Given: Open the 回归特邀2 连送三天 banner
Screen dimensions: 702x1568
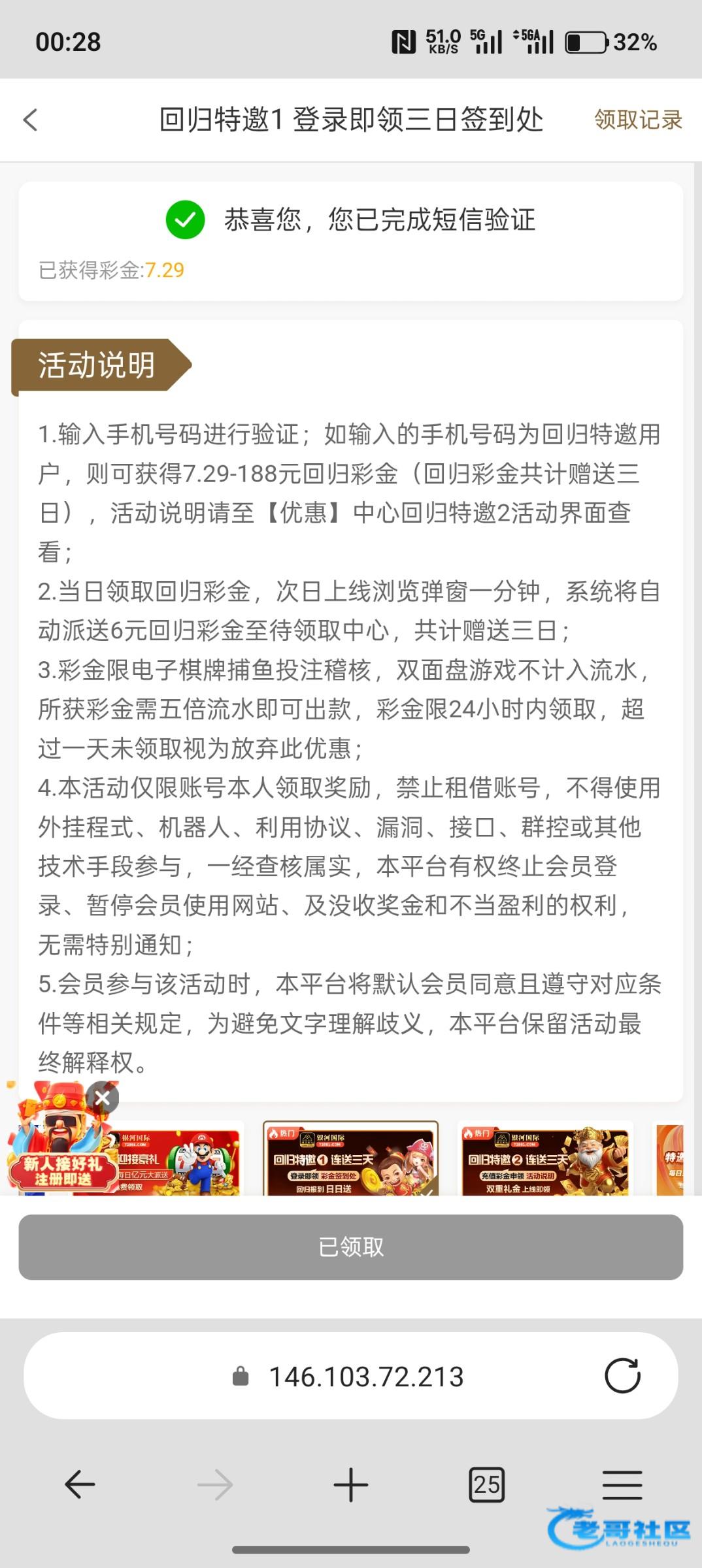Looking at the screenshot, I should coord(545,1160).
